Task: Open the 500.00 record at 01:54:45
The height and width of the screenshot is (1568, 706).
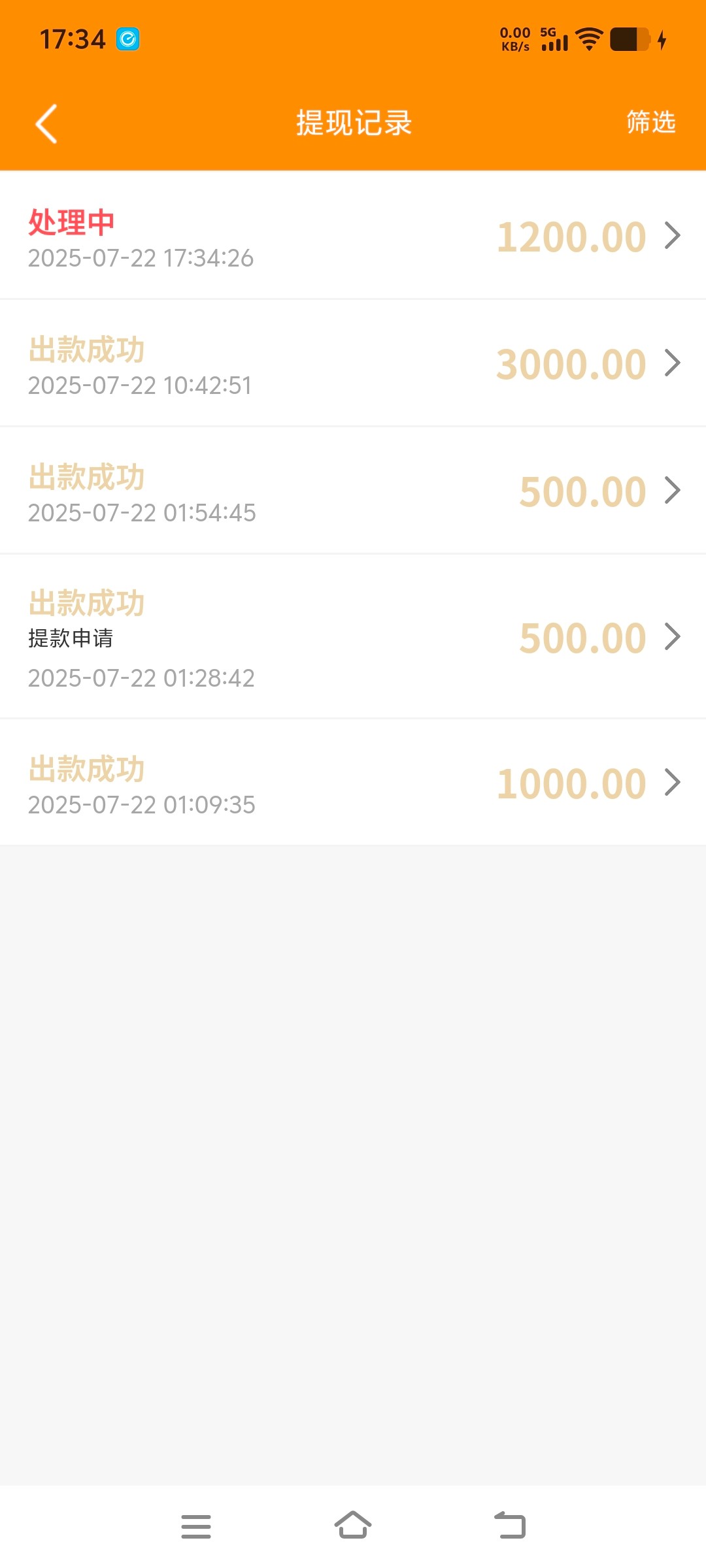Action: pos(353,491)
